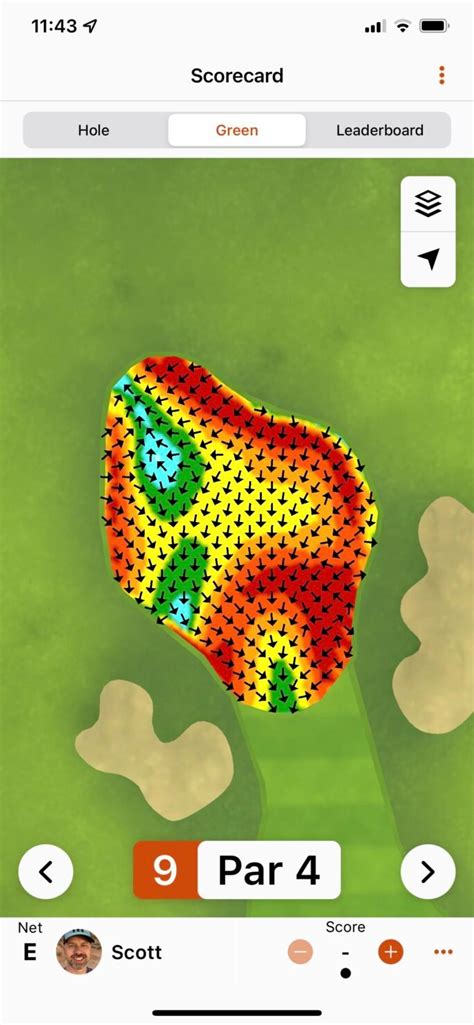
Task: Open the hole 9 Par 4 selector
Action: tap(237, 870)
